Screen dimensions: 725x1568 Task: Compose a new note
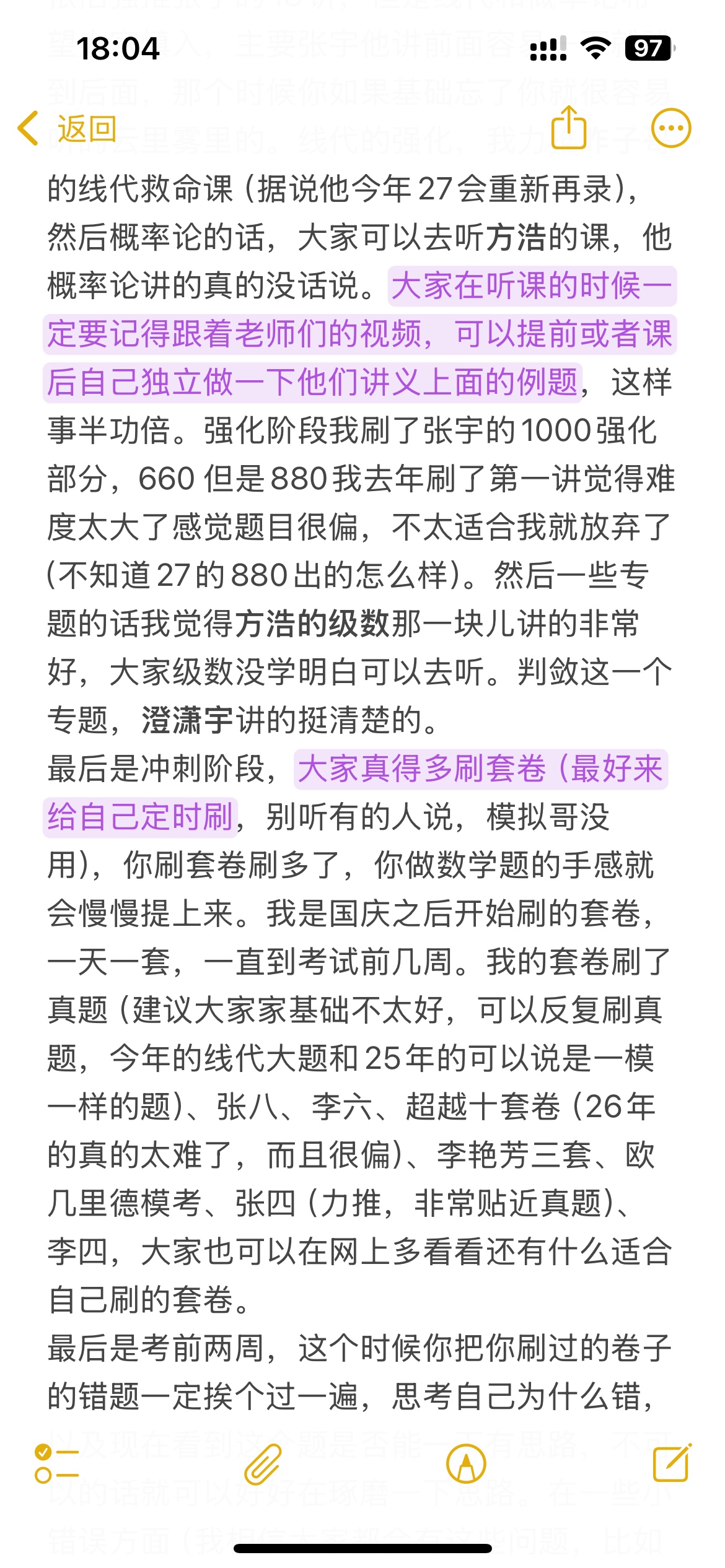click(672, 1463)
